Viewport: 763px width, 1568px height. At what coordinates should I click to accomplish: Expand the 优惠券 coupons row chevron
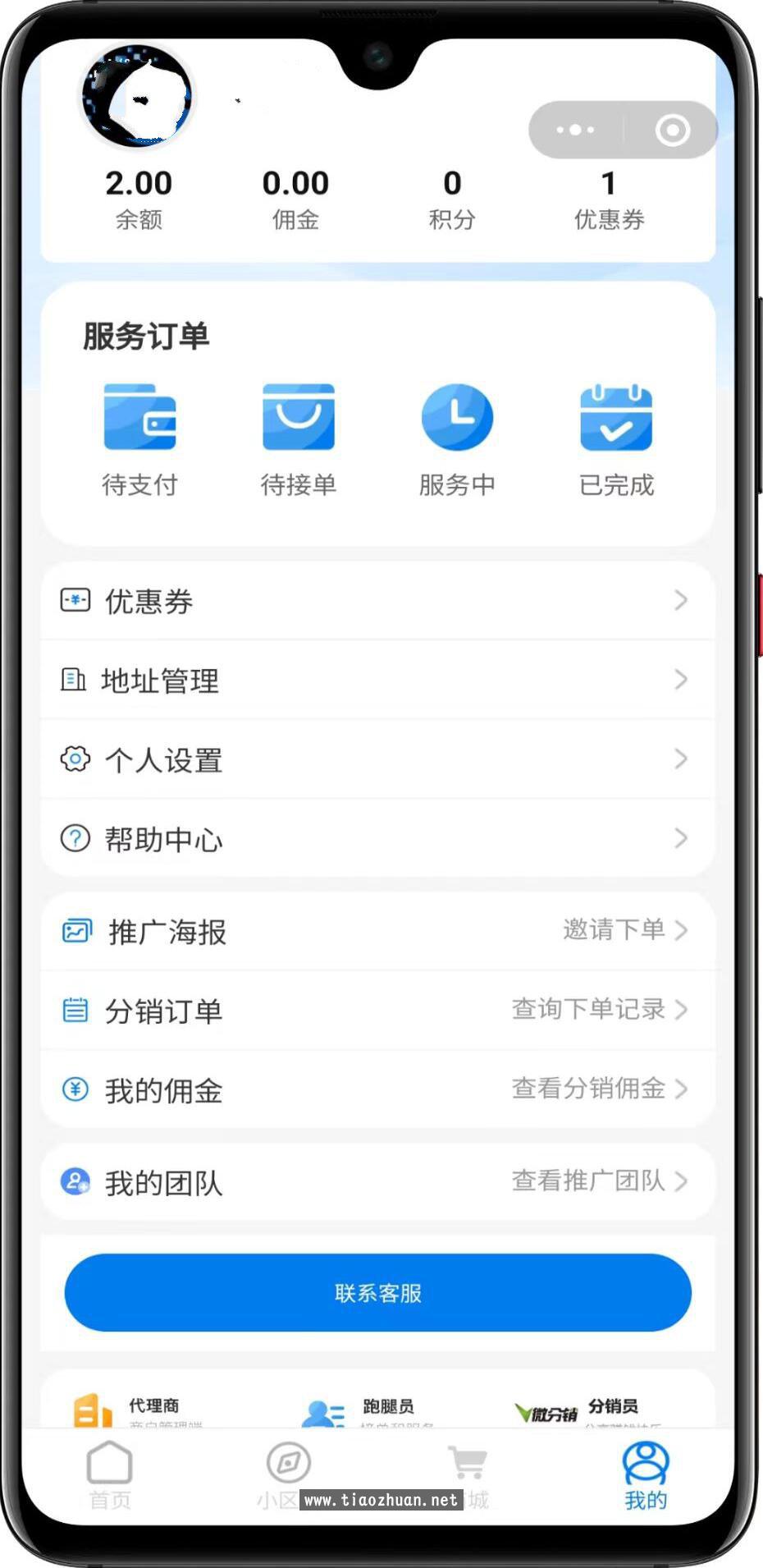pos(681,601)
